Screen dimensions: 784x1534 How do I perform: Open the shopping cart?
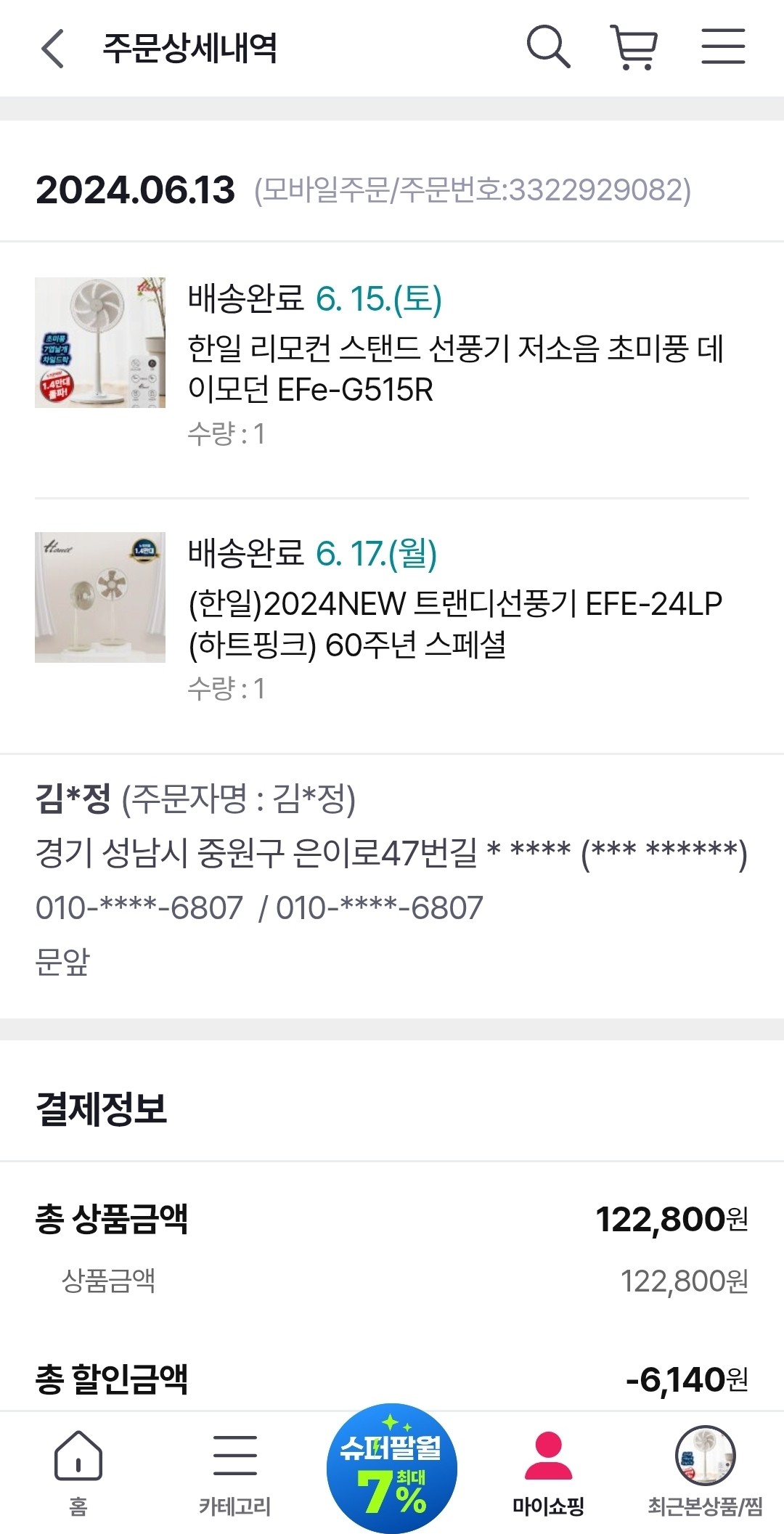[634, 48]
